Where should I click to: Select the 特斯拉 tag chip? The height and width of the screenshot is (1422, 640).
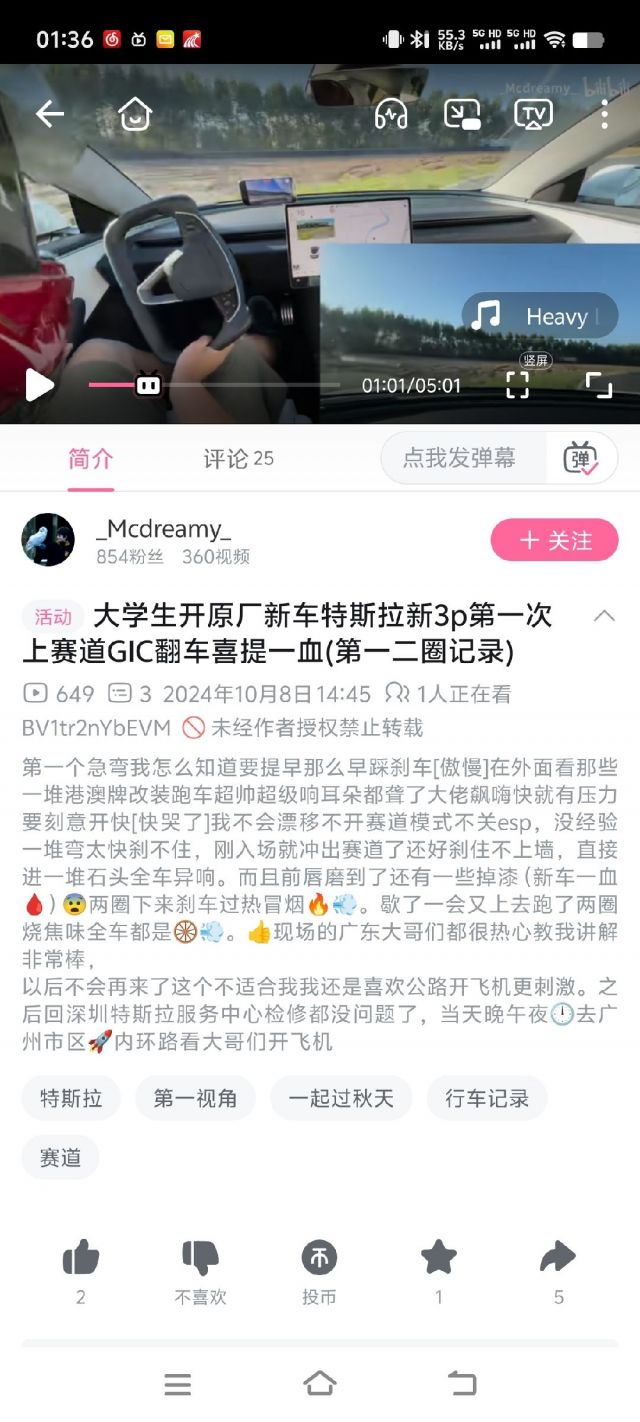[x=71, y=1098]
